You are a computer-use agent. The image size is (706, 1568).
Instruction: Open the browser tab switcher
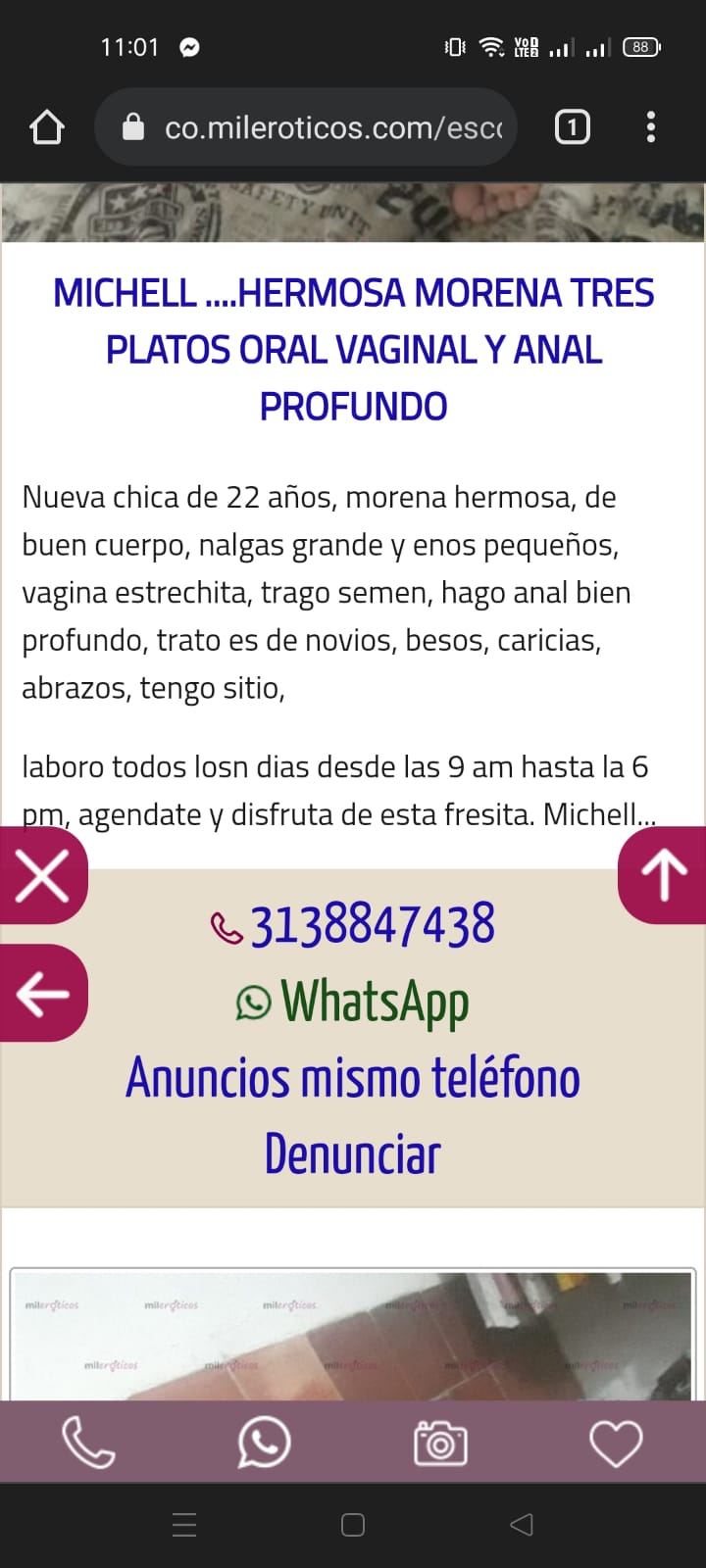[573, 127]
